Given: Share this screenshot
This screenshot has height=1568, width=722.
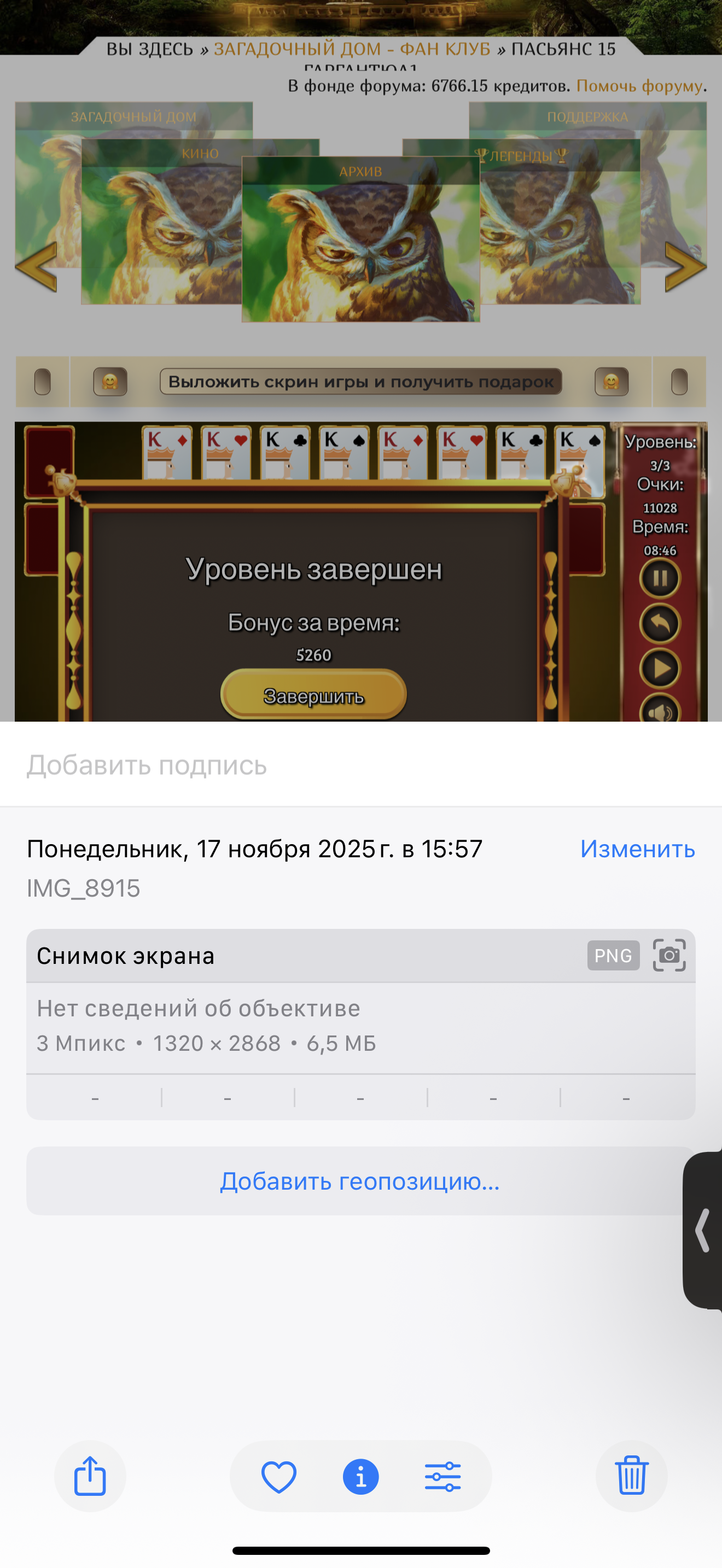Looking at the screenshot, I should pos(90,1476).
